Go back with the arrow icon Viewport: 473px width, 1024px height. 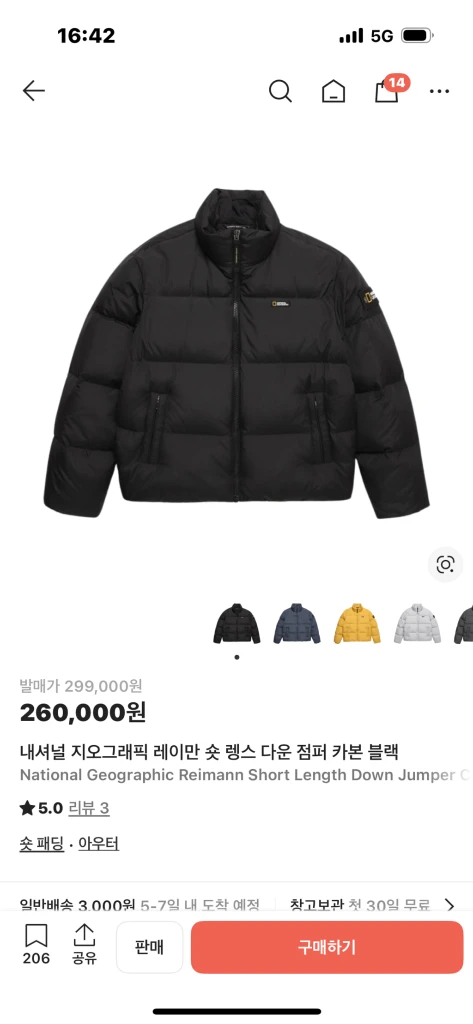click(33, 91)
